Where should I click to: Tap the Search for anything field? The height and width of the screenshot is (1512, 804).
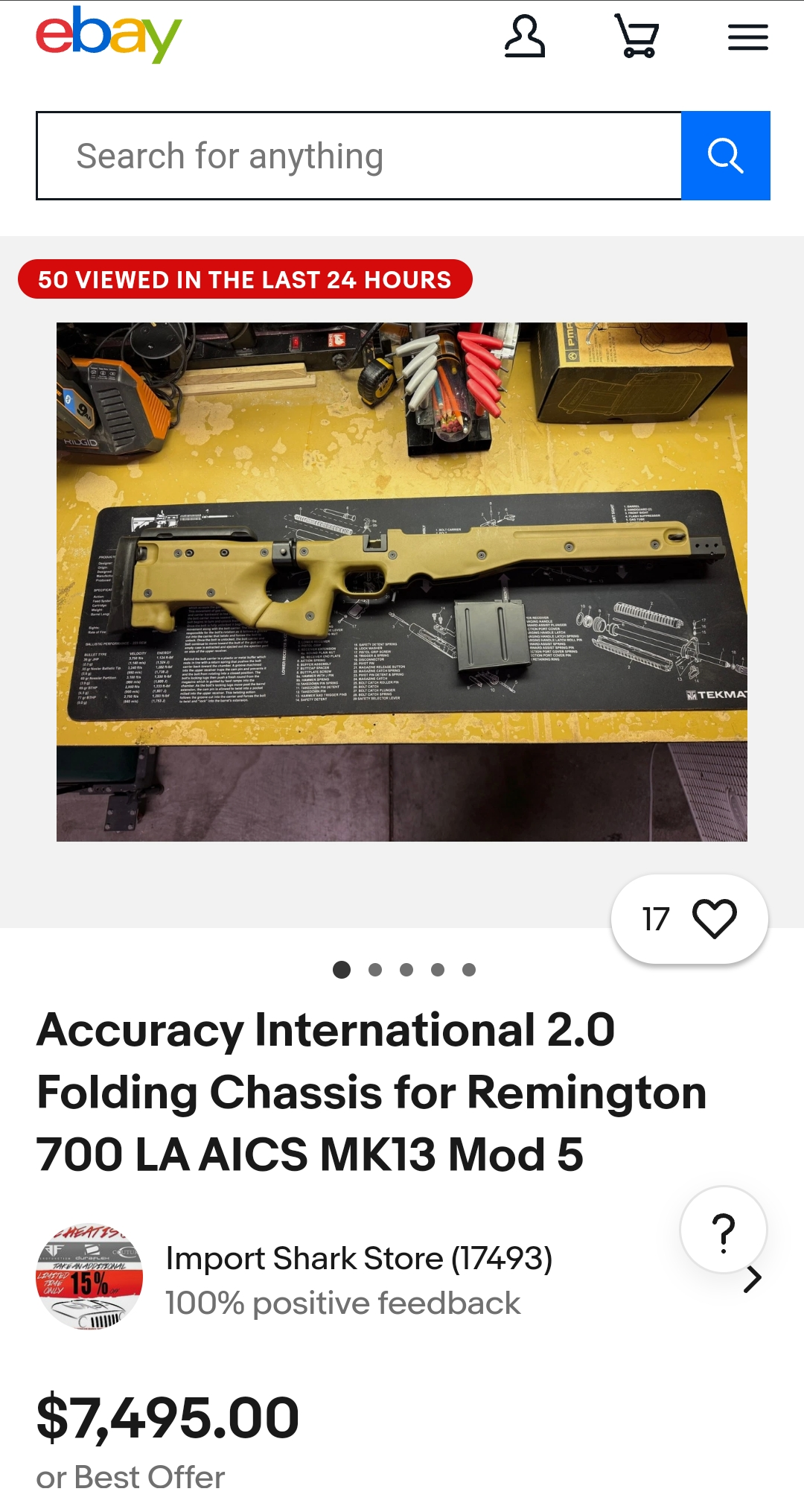point(359,156)
